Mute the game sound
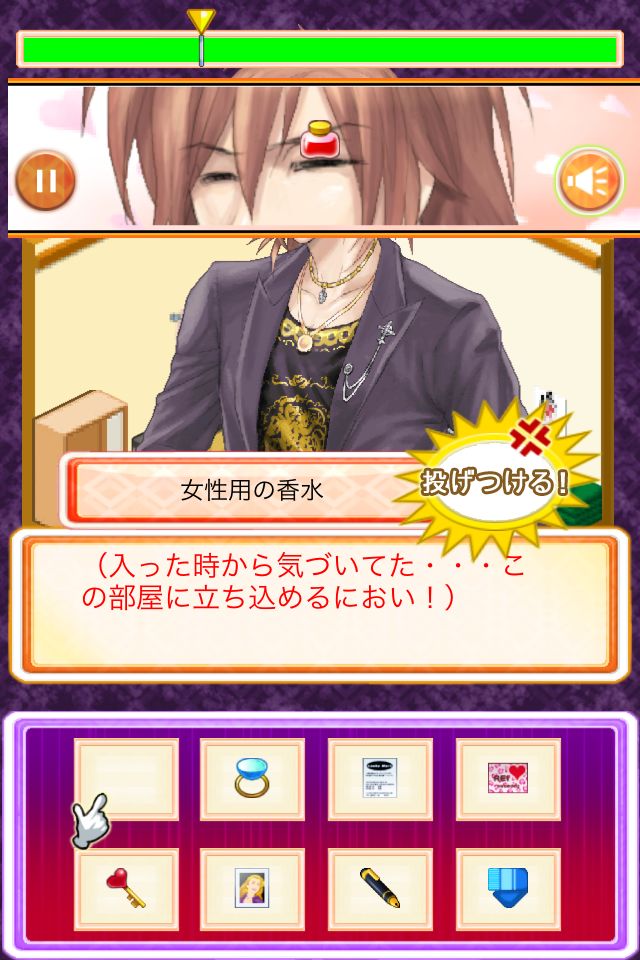Image resolution: width=640 pixels, height=960 pixels. (589, 181)
